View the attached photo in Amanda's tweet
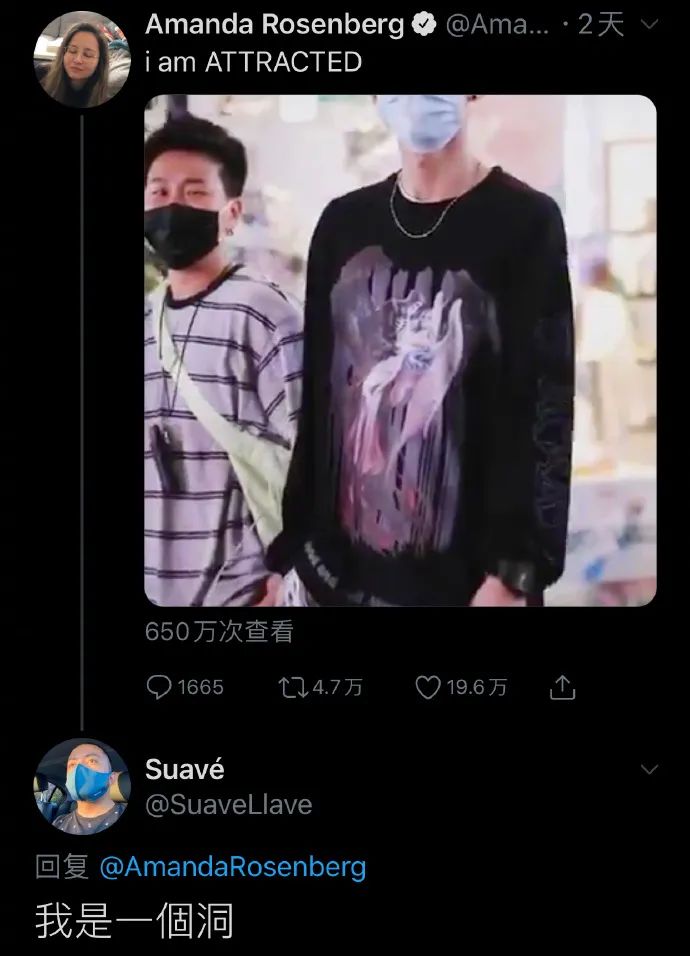The width and height of the screenshot is (690, 956). tap(400, 350)
